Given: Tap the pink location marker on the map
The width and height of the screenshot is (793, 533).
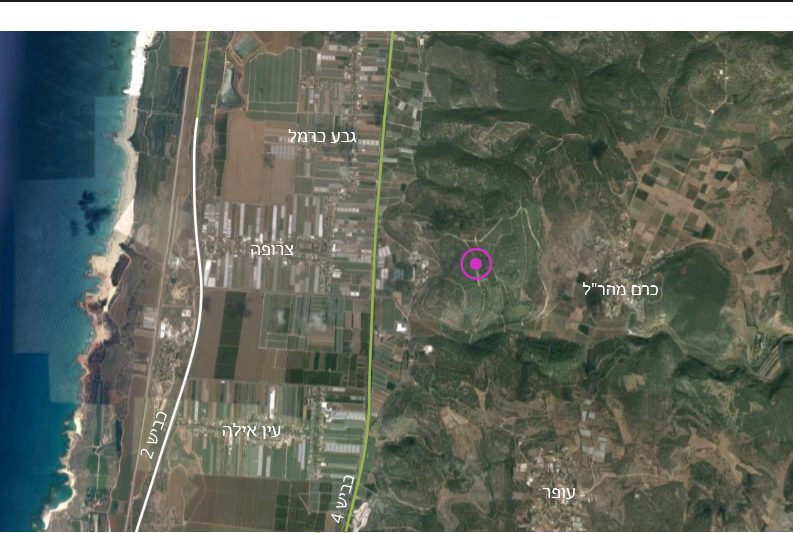Looking at the screenshot, I should (476, 264).
